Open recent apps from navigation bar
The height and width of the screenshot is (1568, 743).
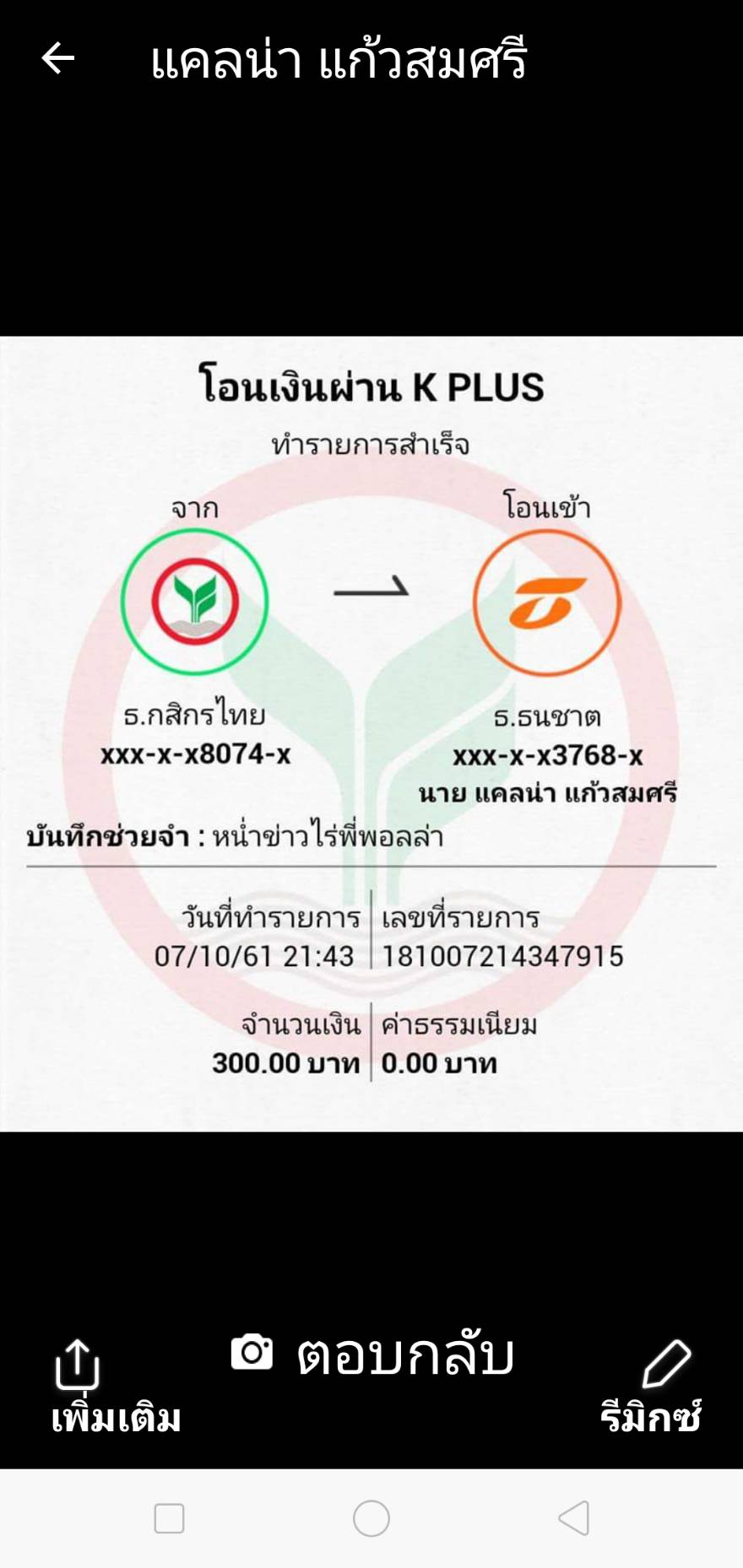click(170, 1518)
